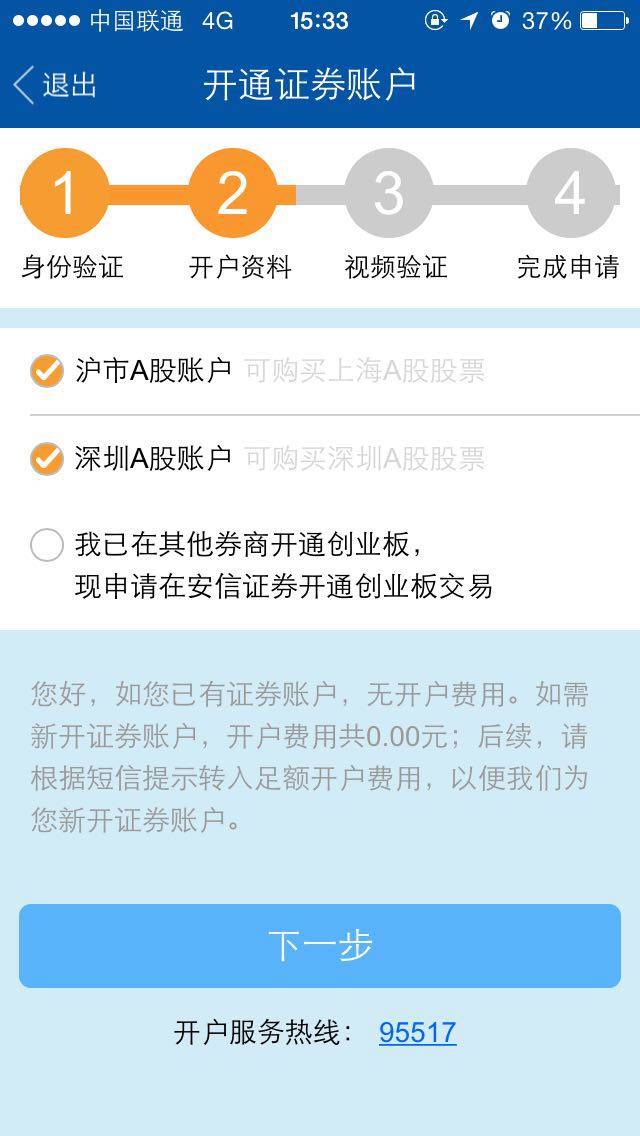This screenshot has width=640, height=1136.
Task: Check the 创业板 transfer option
Action: point(46,546)
